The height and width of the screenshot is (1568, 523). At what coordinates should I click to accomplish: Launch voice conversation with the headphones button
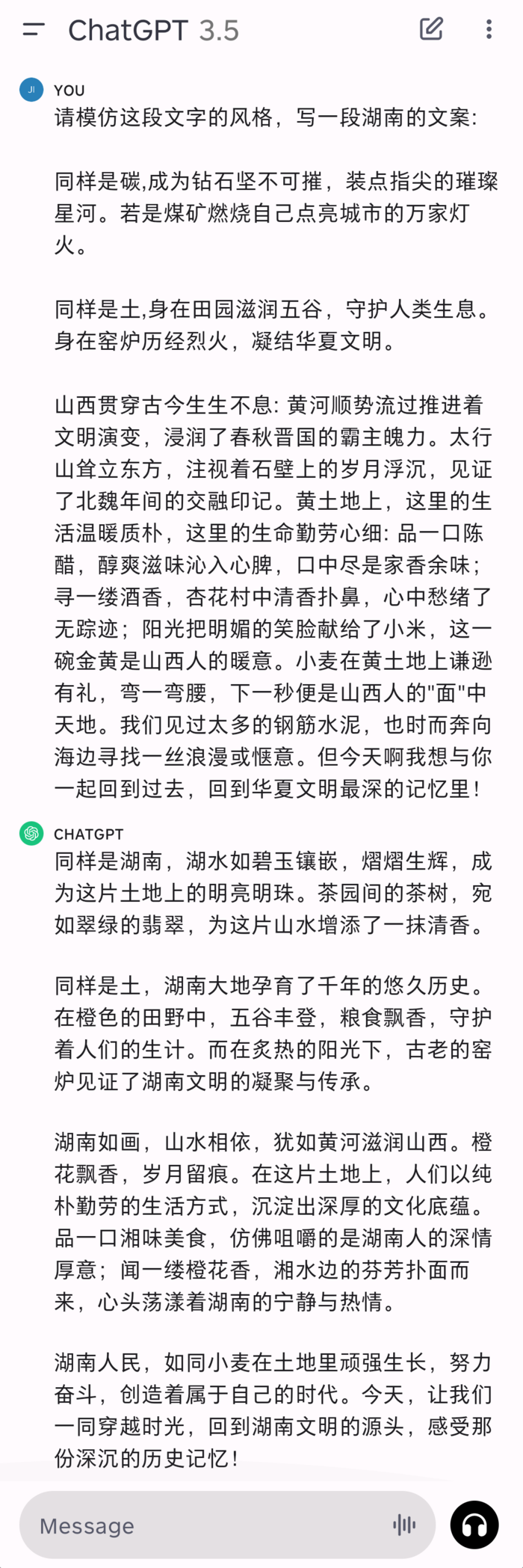coord(474,1525)
